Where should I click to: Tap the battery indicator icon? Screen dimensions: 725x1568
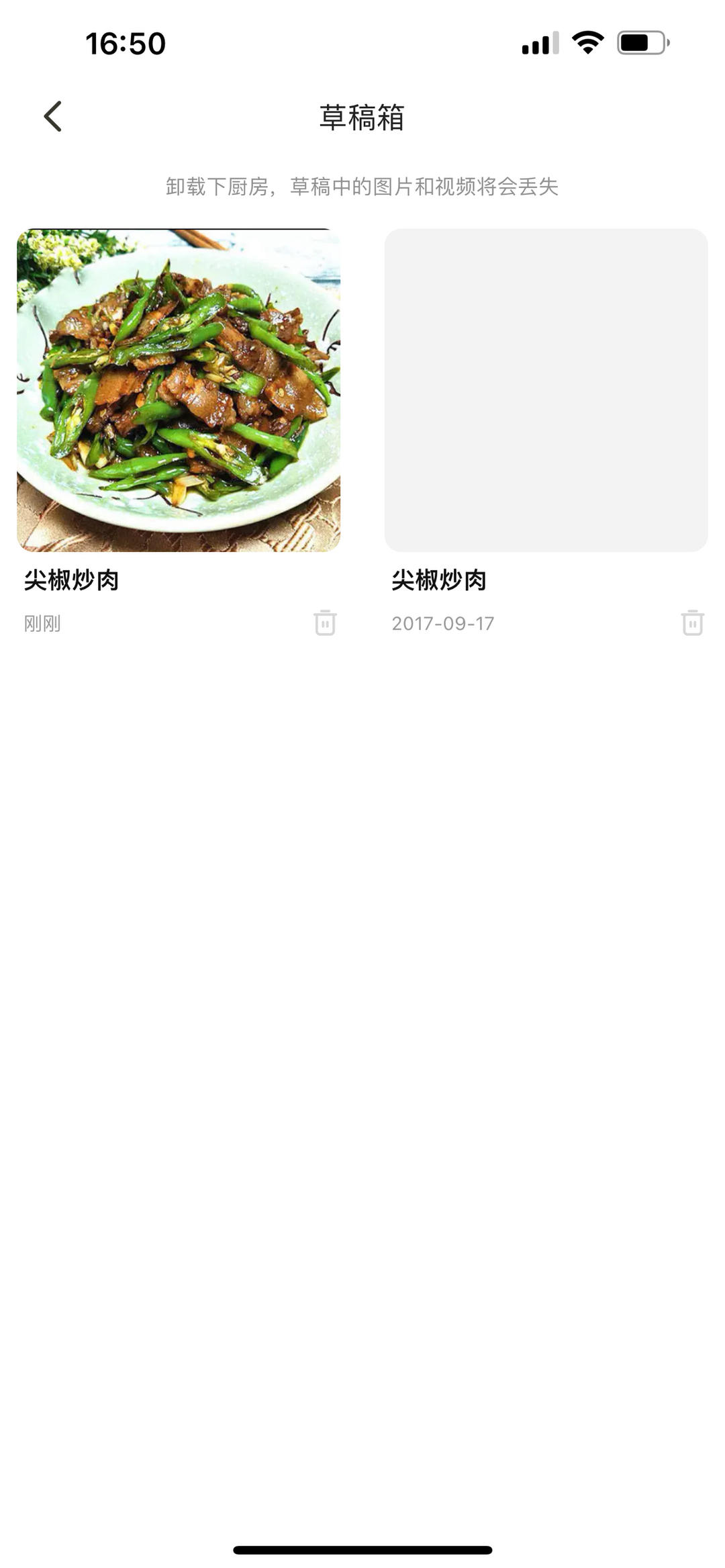pyautogui.click(x=642, y=42)
